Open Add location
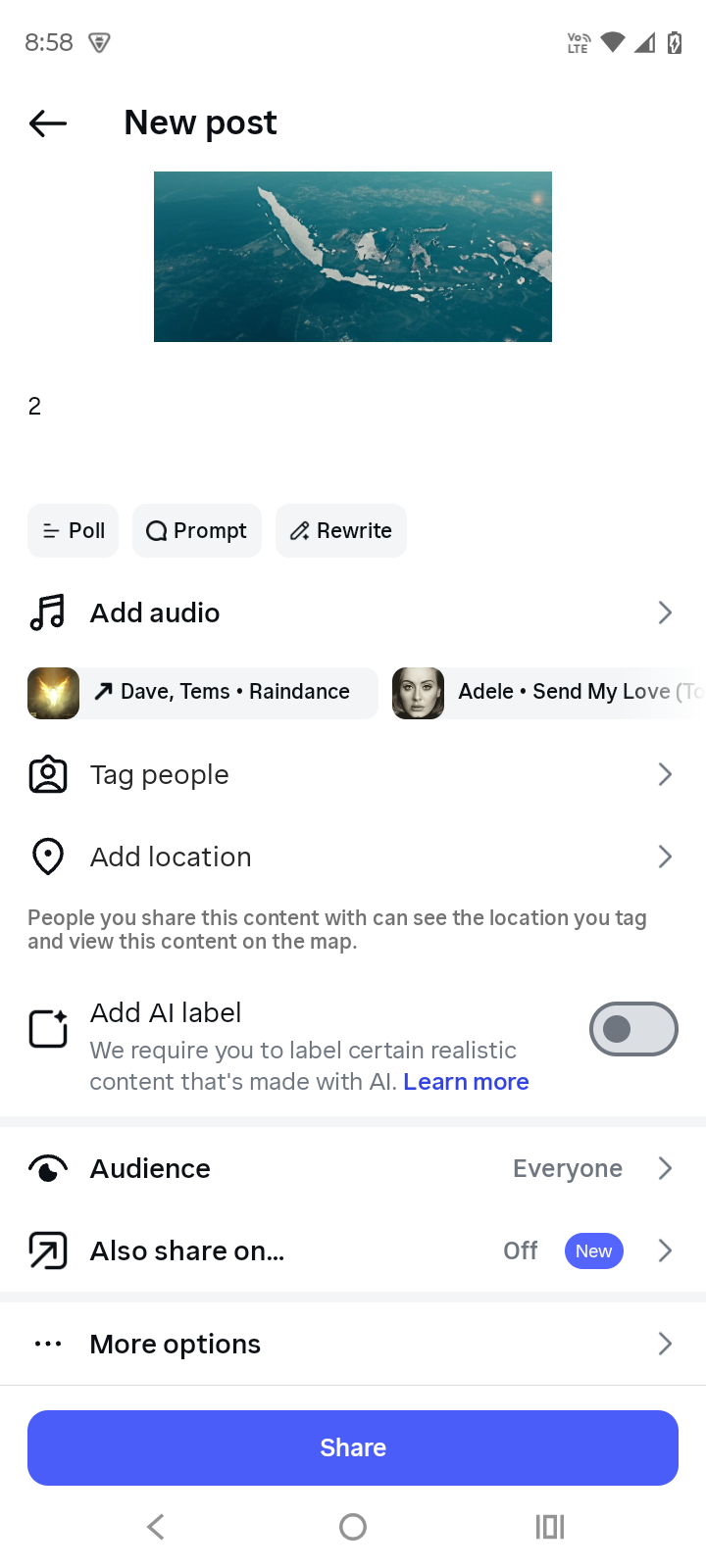Screen dimensions: 706x1568 pos(351,857)
